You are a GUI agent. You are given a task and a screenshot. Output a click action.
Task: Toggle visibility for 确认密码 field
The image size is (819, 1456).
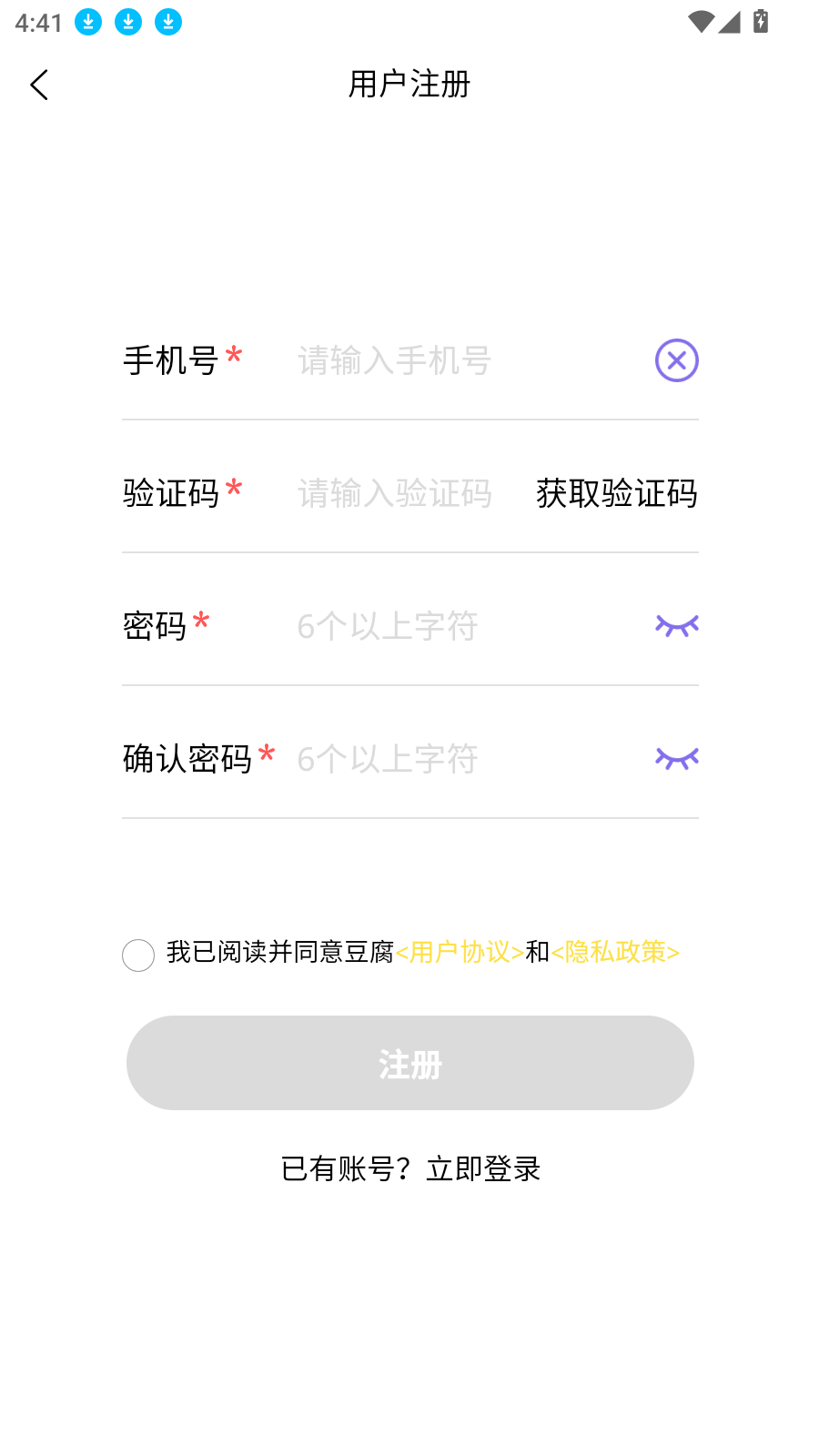(x=675, y=757)
